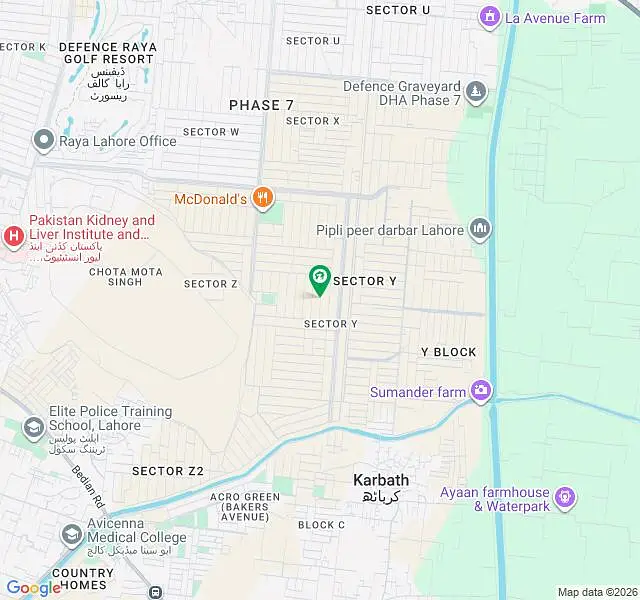
Task: Select the Raya Lahore Office pin
Action: [x=44, y=141]
